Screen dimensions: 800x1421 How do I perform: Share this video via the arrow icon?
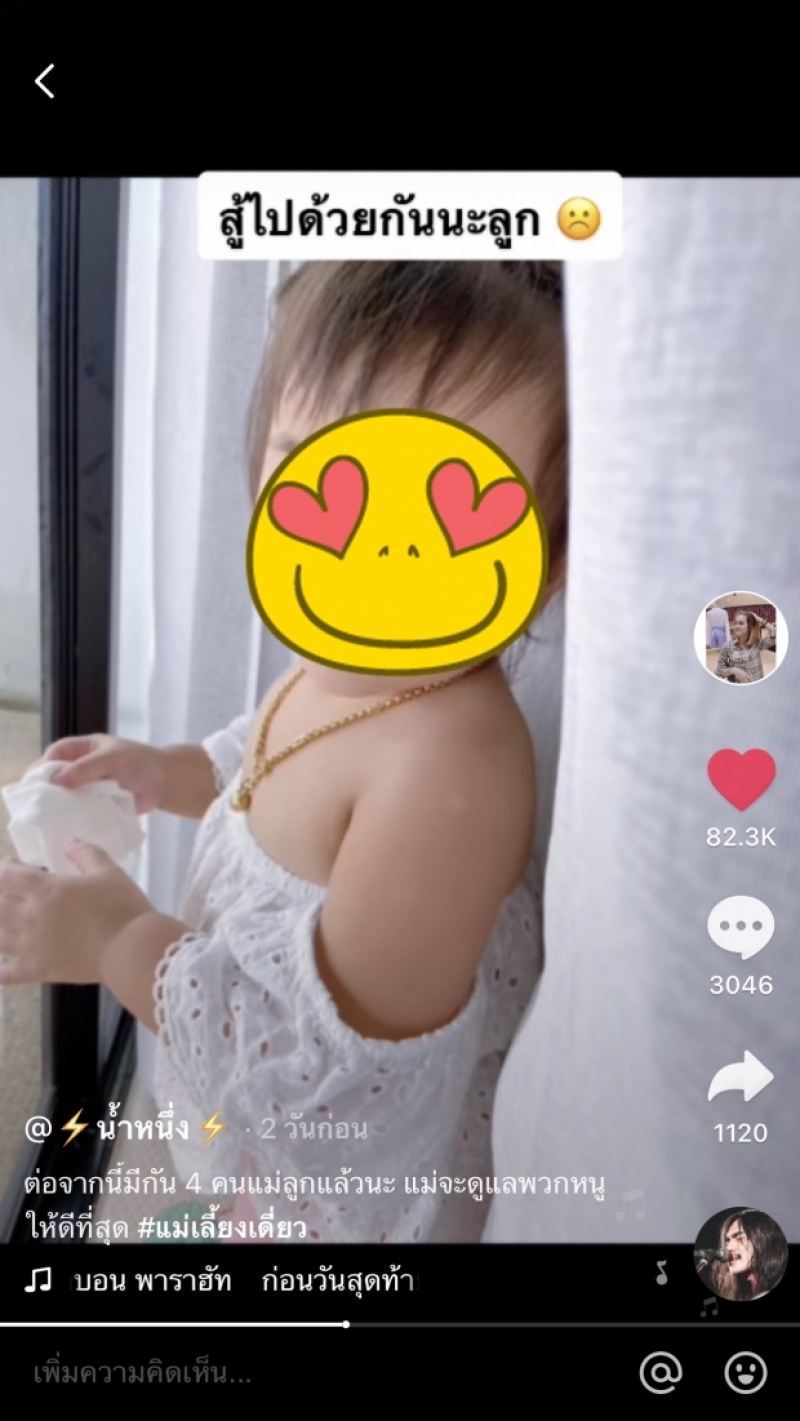coord(741,1078)
